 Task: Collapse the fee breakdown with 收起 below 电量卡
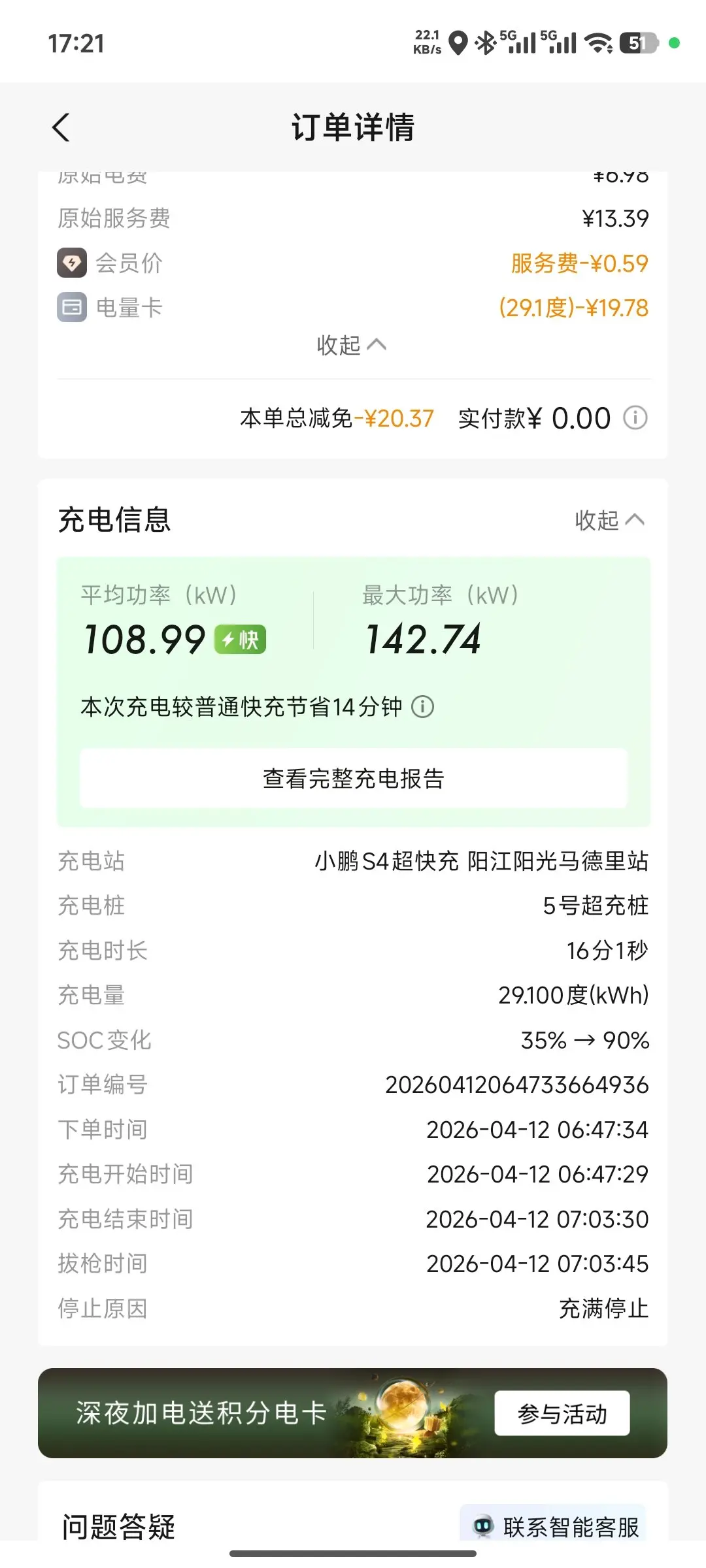point(352,345)
